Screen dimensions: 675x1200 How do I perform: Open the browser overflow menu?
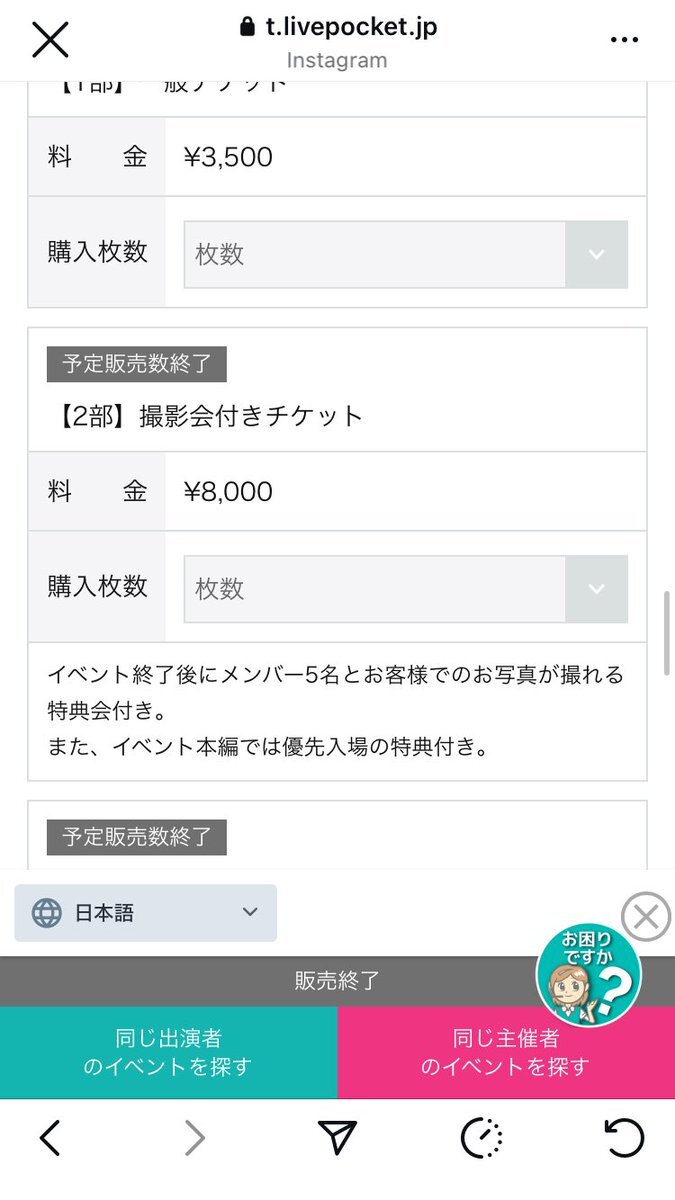tap(624, 40)
